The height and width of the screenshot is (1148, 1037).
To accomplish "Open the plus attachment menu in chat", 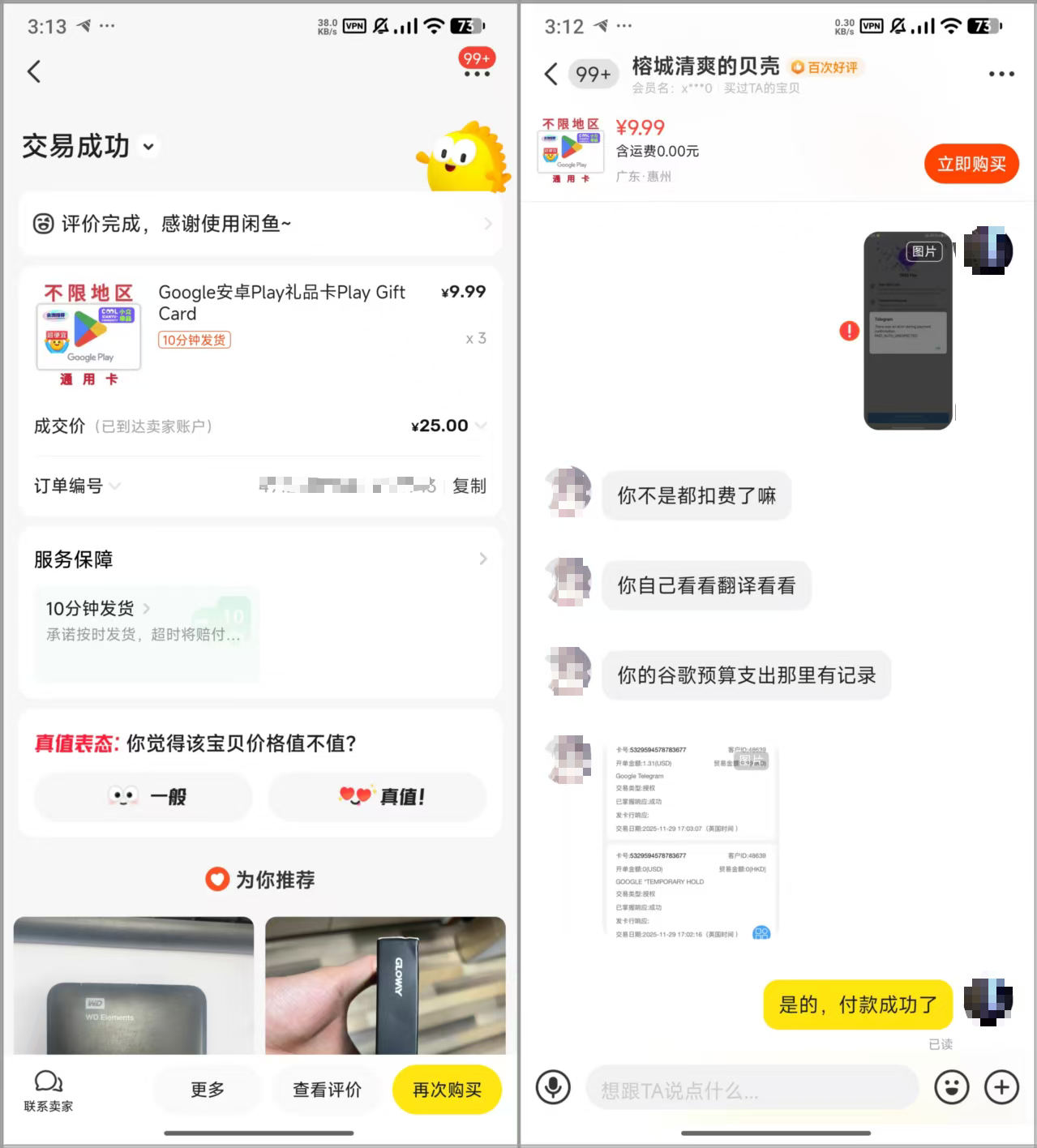I will 1001,1087.
